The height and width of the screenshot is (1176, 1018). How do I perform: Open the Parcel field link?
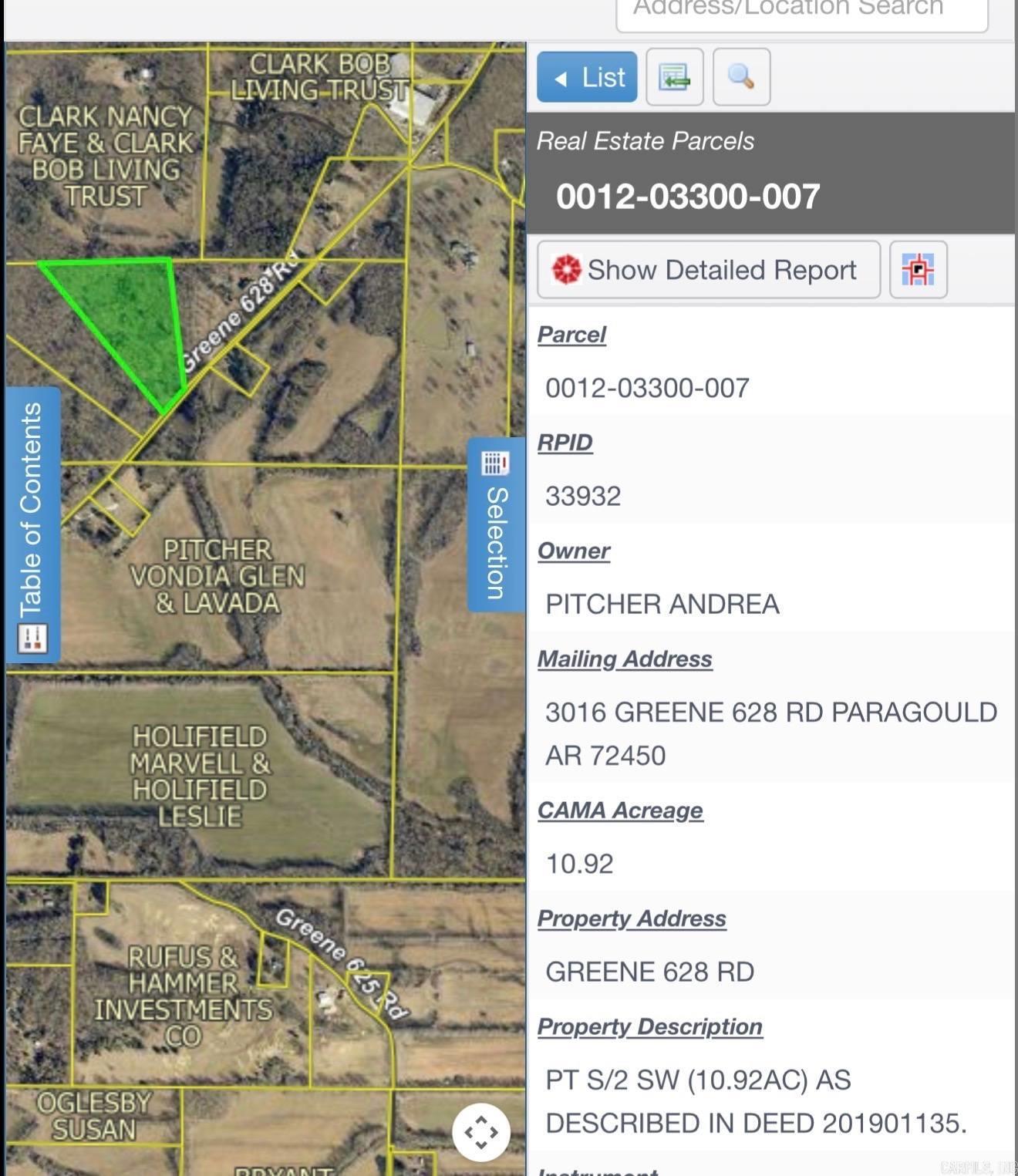571,335
